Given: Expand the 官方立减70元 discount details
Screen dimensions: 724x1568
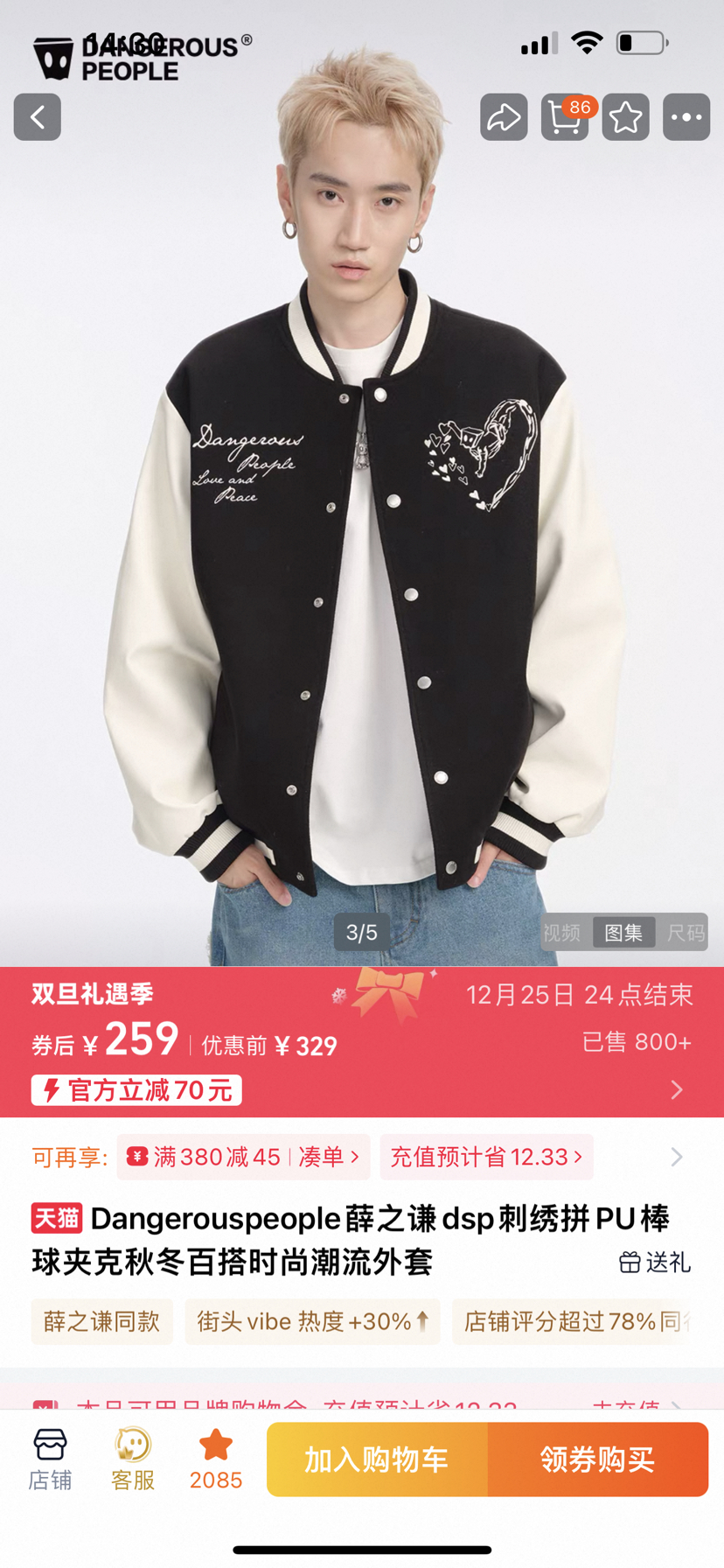Looking at the screenshot, I should pyautogui.click(x=136, y=1090).
